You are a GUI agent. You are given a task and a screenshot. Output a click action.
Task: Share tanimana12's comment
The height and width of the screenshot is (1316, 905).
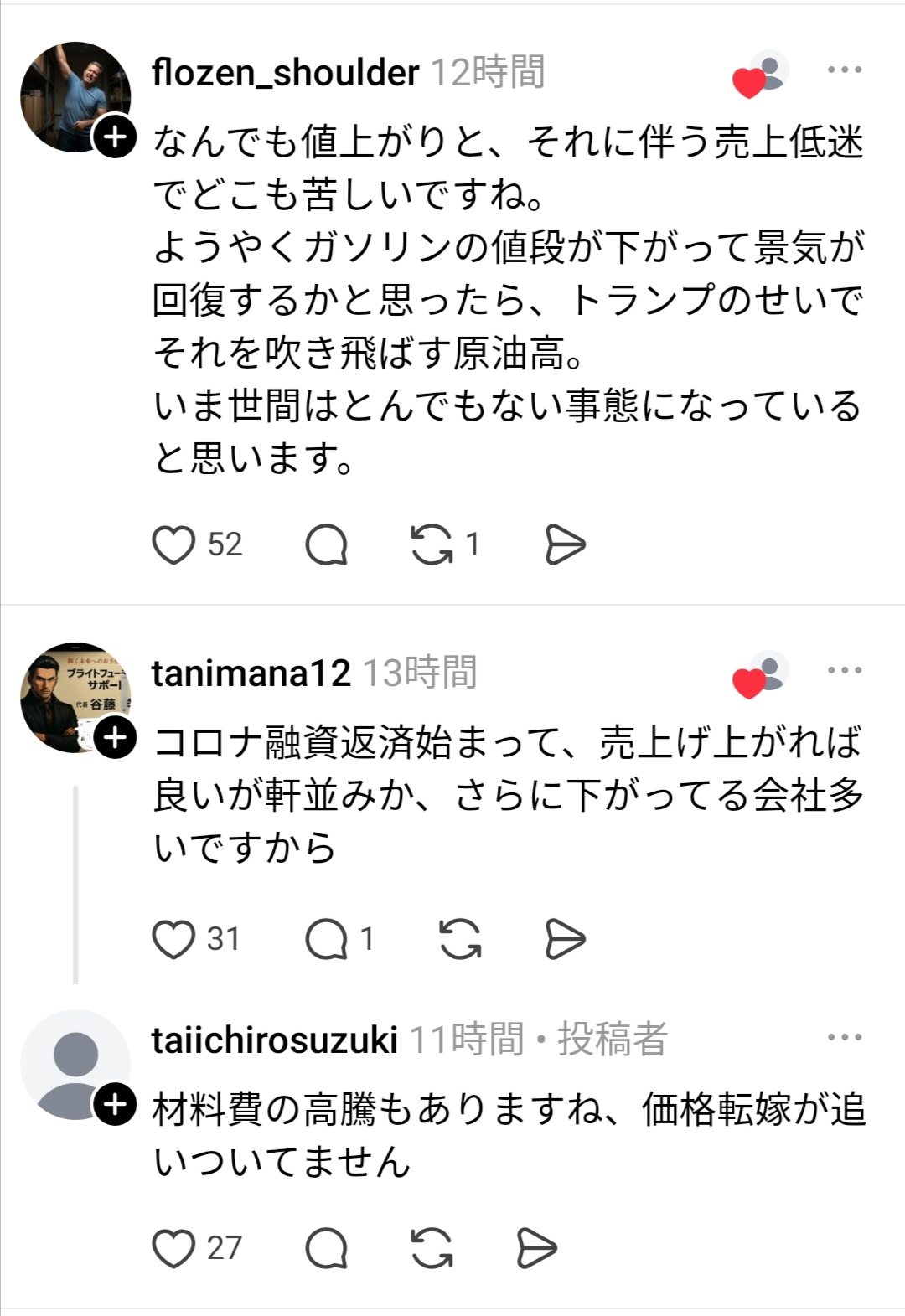coord(565,939)
